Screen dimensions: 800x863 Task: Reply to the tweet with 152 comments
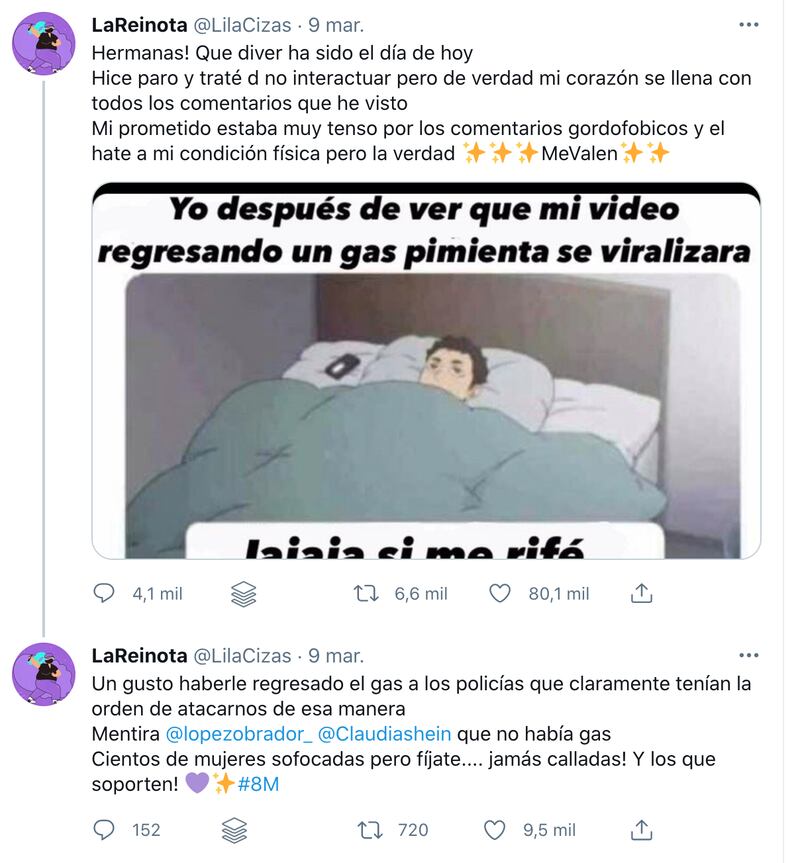click(x=104, y=830)
